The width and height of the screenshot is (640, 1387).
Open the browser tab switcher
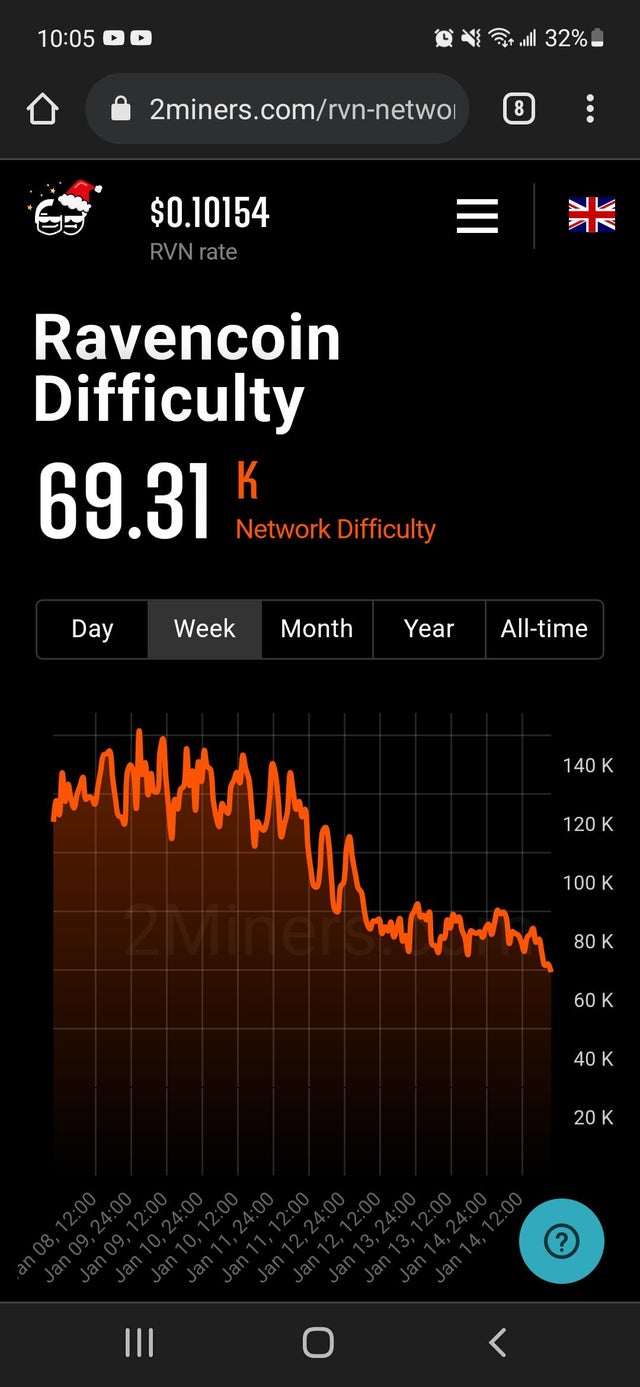518,109
